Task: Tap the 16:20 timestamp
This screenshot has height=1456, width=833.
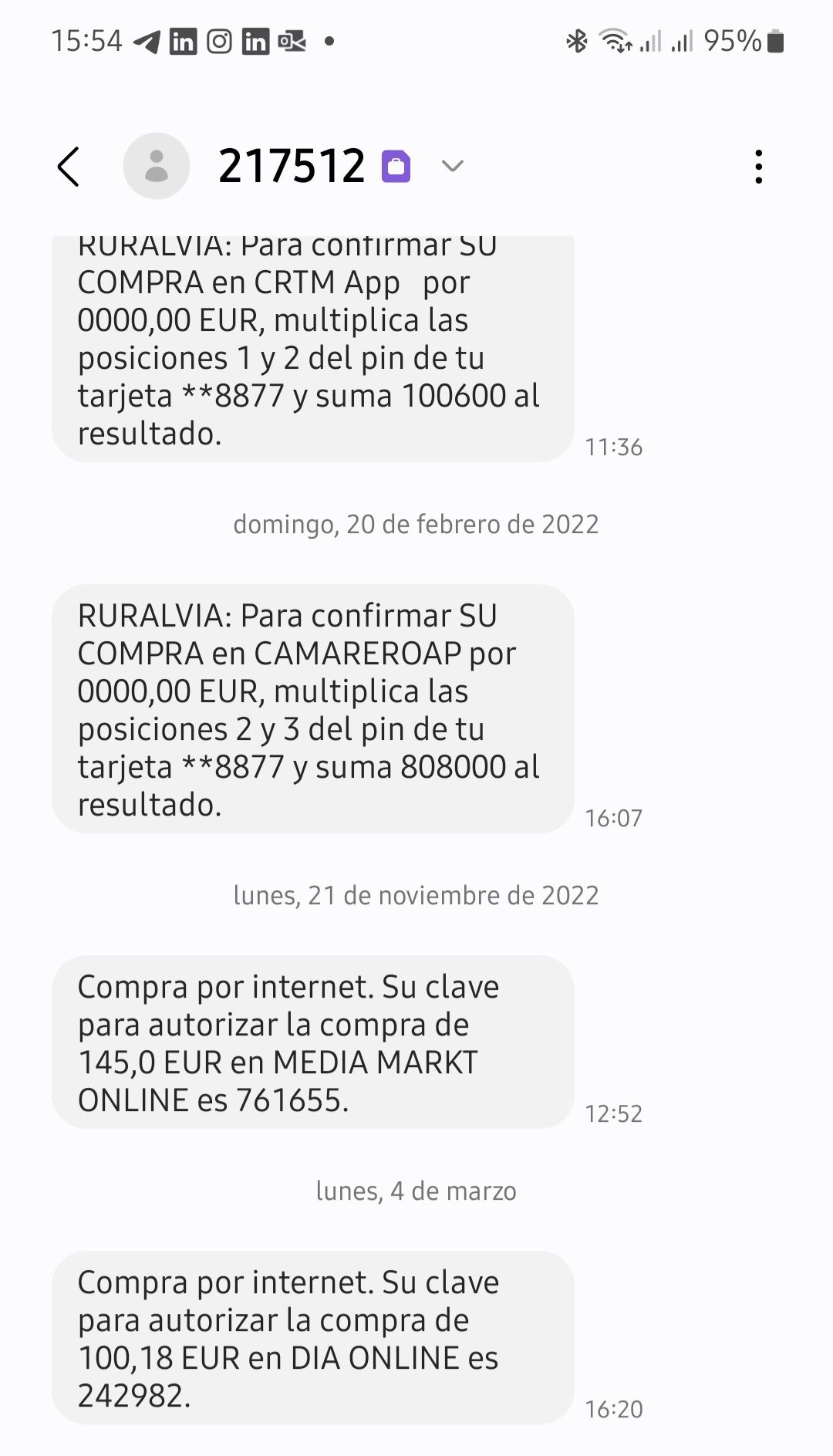Action: 614,1409
